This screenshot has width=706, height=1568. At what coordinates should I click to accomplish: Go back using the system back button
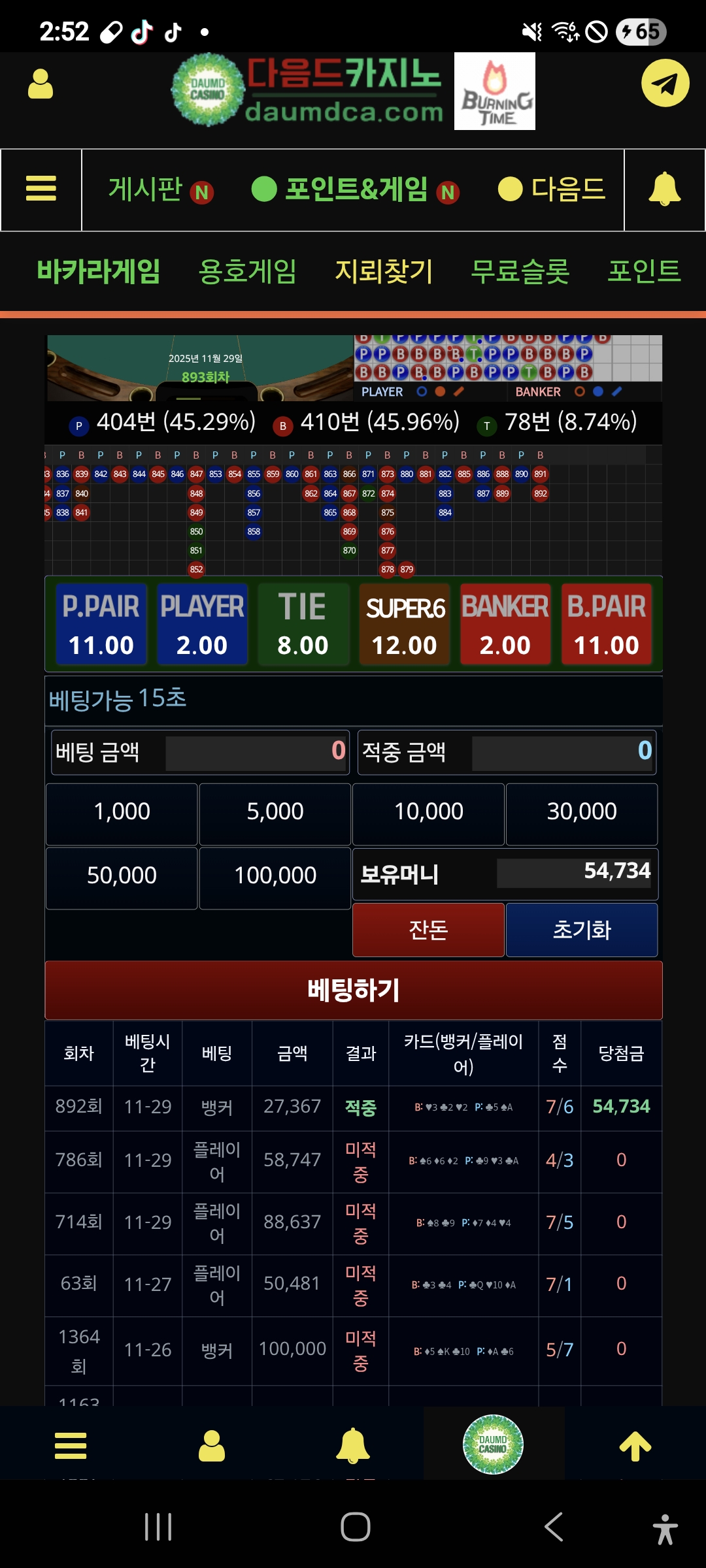553,1527
